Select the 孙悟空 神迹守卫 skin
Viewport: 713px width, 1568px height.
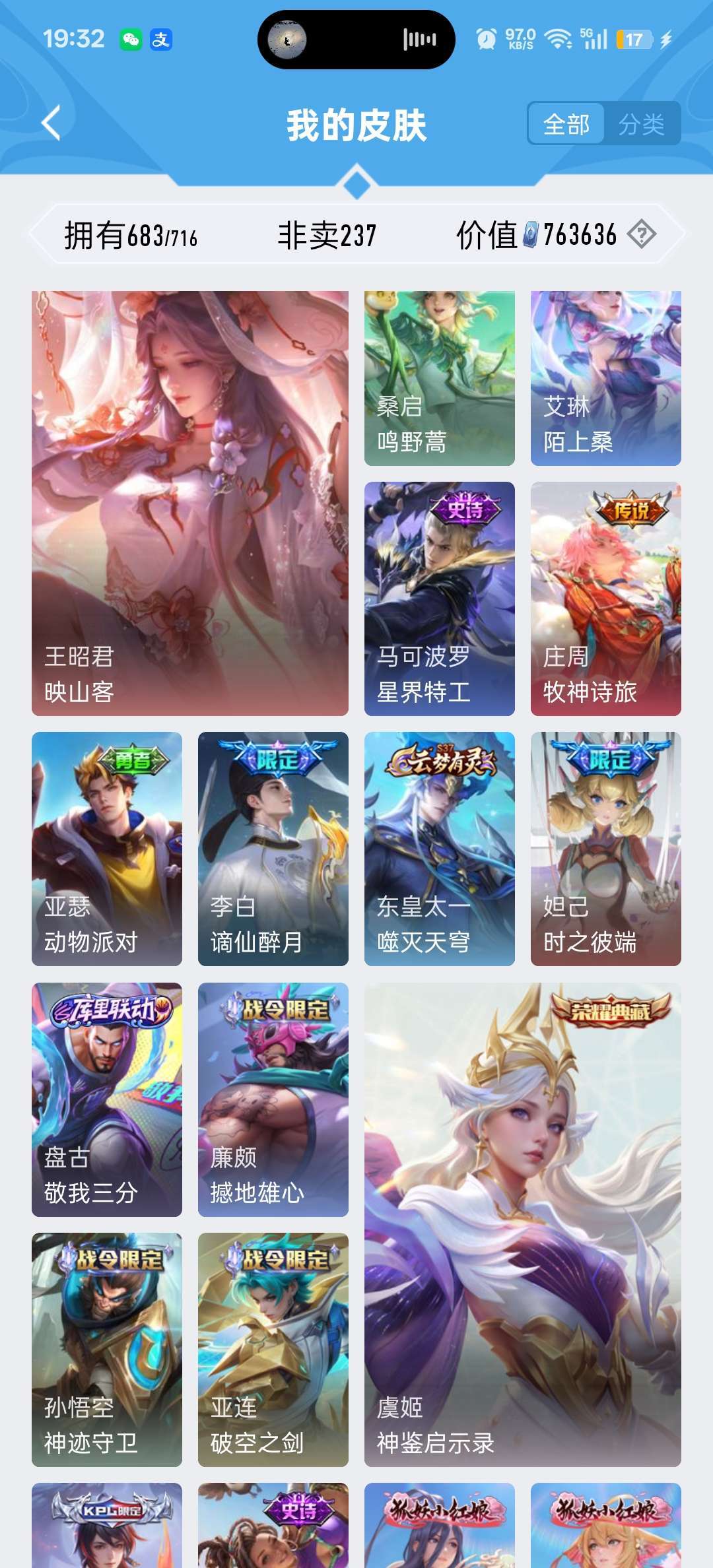[x=107, y=1350]
